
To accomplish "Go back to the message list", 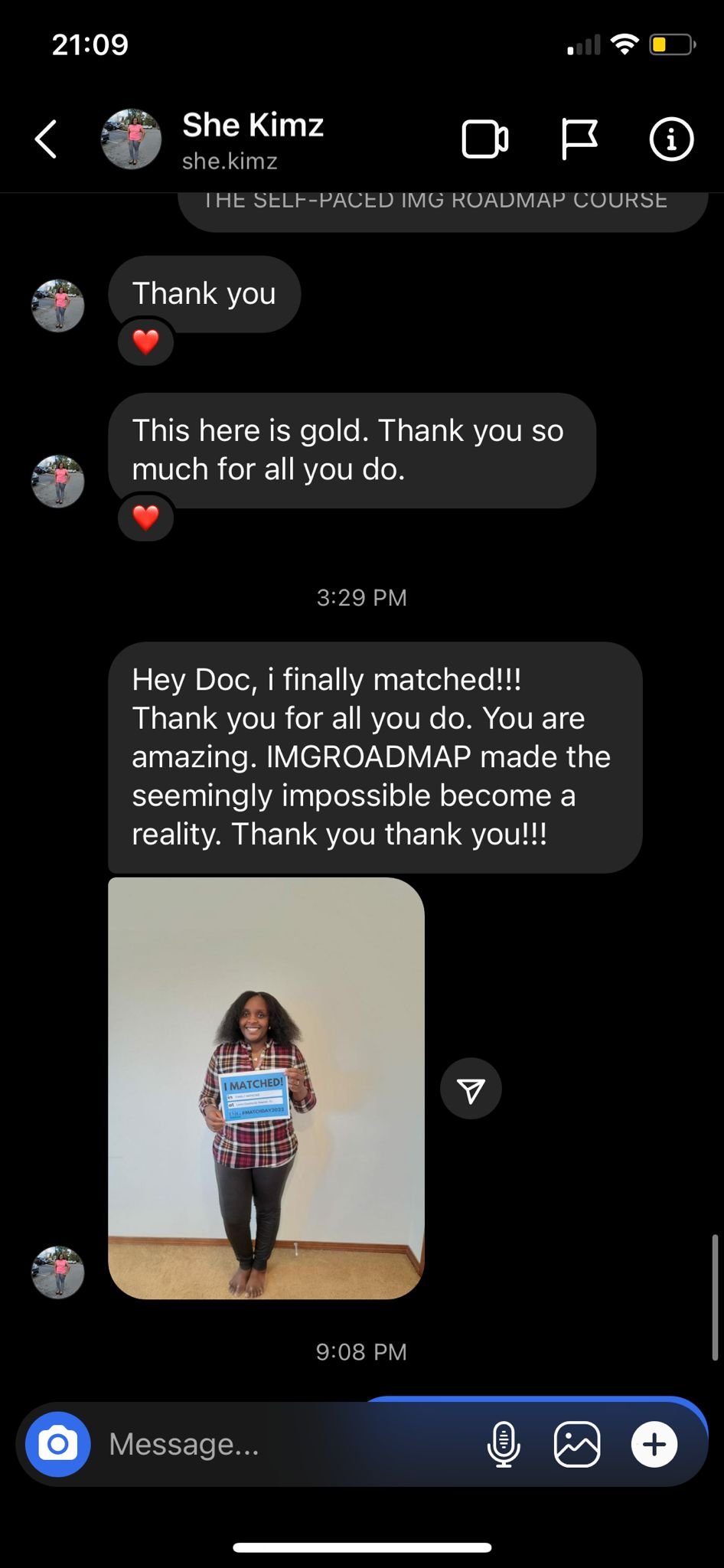I will (46, 139).
